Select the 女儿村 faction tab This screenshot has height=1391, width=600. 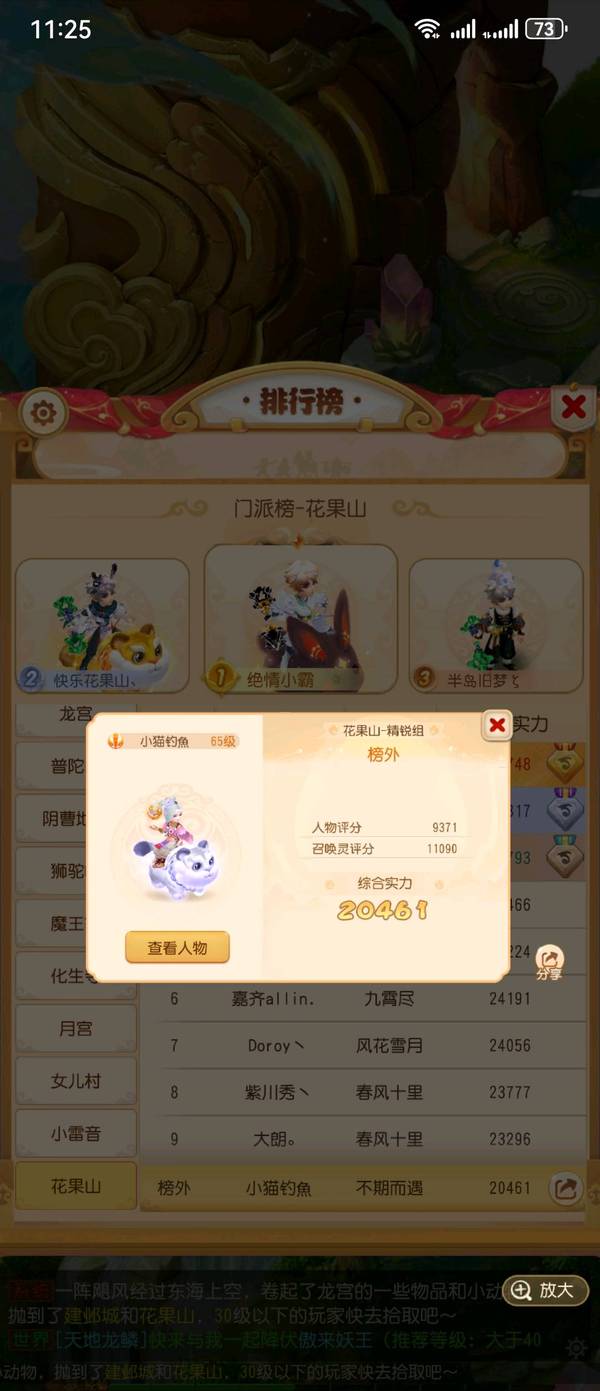pos(76,1081)
